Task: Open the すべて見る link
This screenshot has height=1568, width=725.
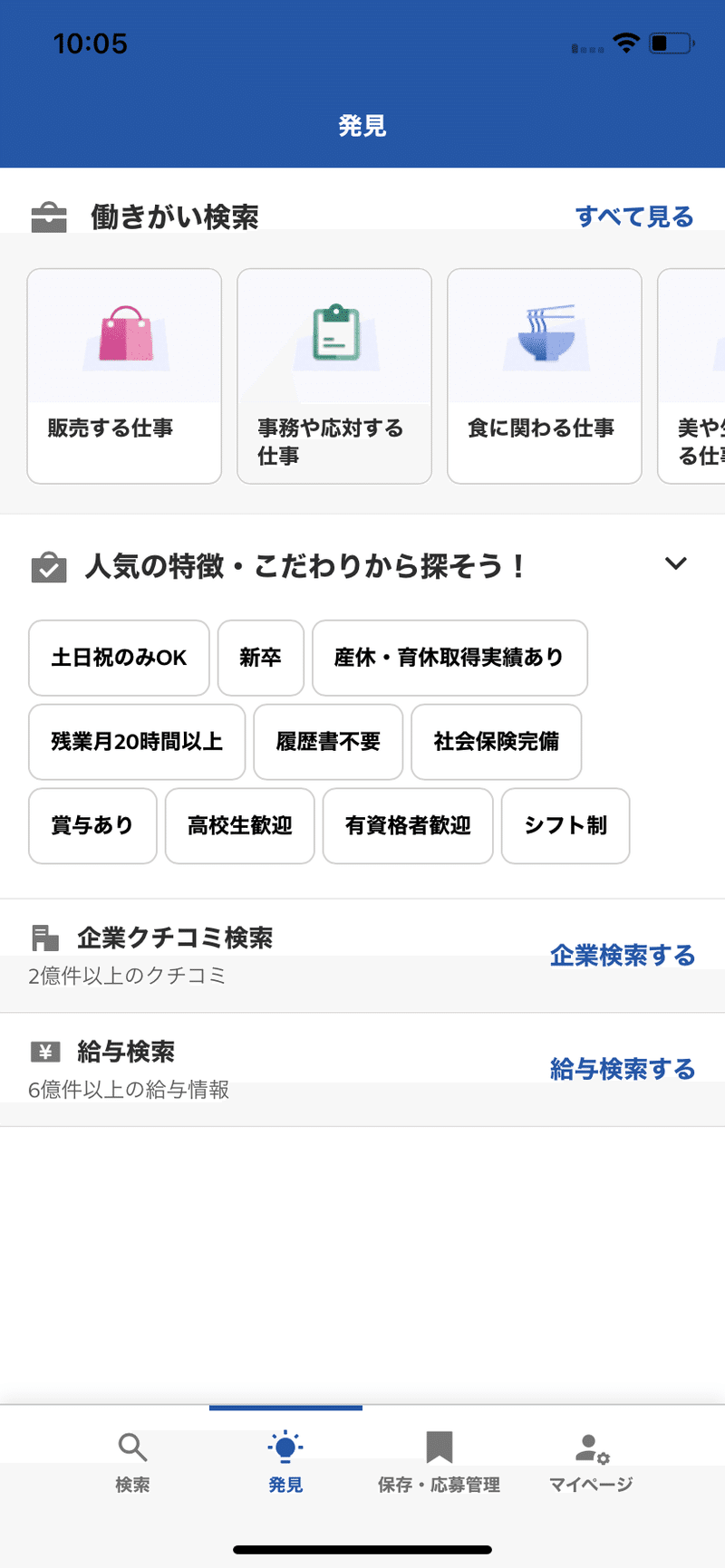Action: tap(634, 216)
